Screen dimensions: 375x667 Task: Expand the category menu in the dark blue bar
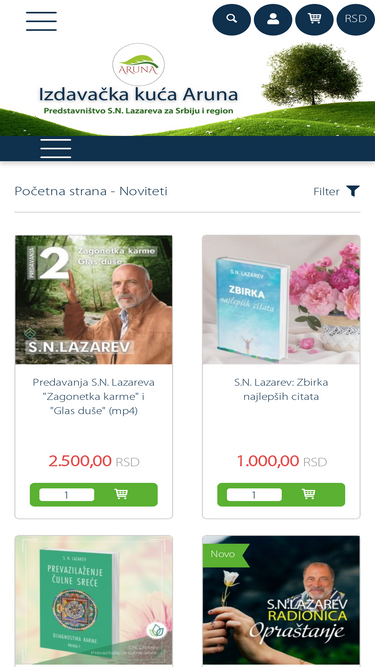56,148
